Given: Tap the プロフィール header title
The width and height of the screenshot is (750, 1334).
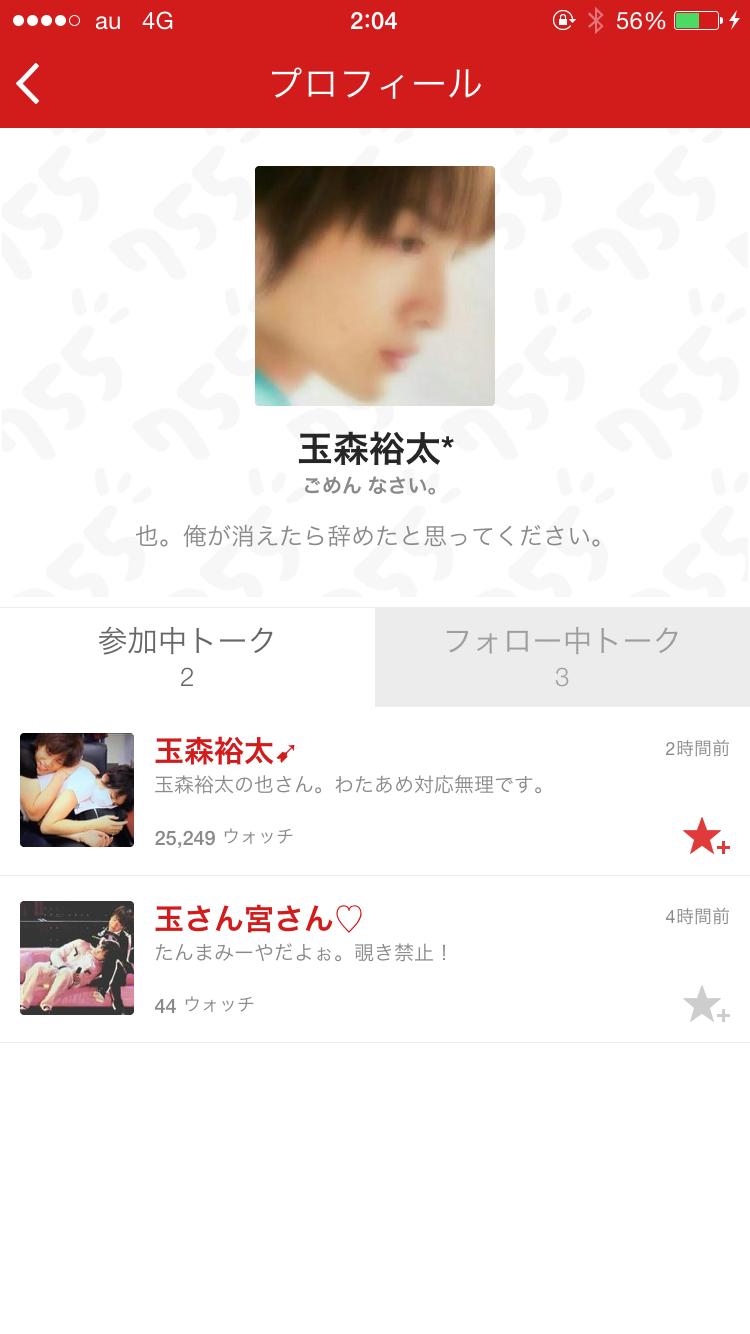Looking at the screenshot, I should 375,84.
